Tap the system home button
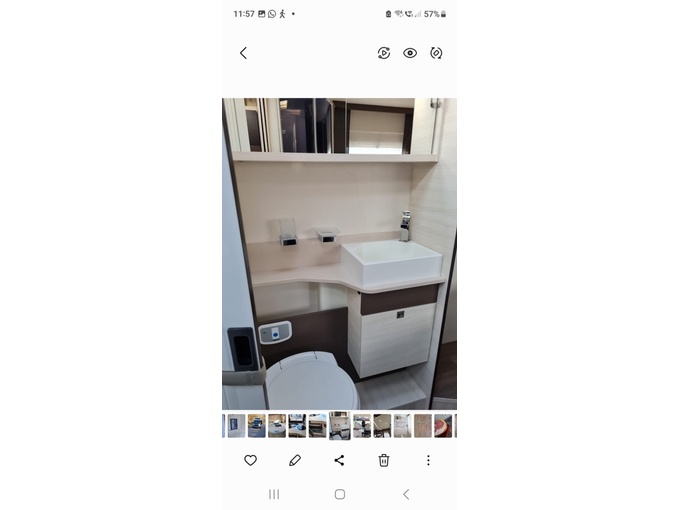680x510 pixels. (x=340, y=494)
